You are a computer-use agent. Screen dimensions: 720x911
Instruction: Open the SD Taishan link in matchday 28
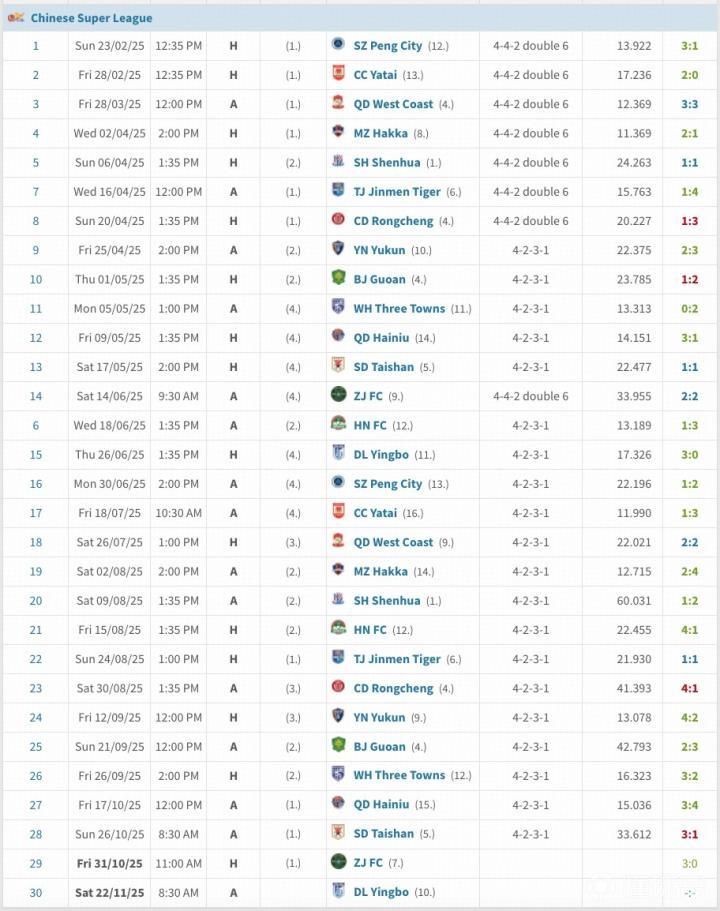click(x=384, y=834)
